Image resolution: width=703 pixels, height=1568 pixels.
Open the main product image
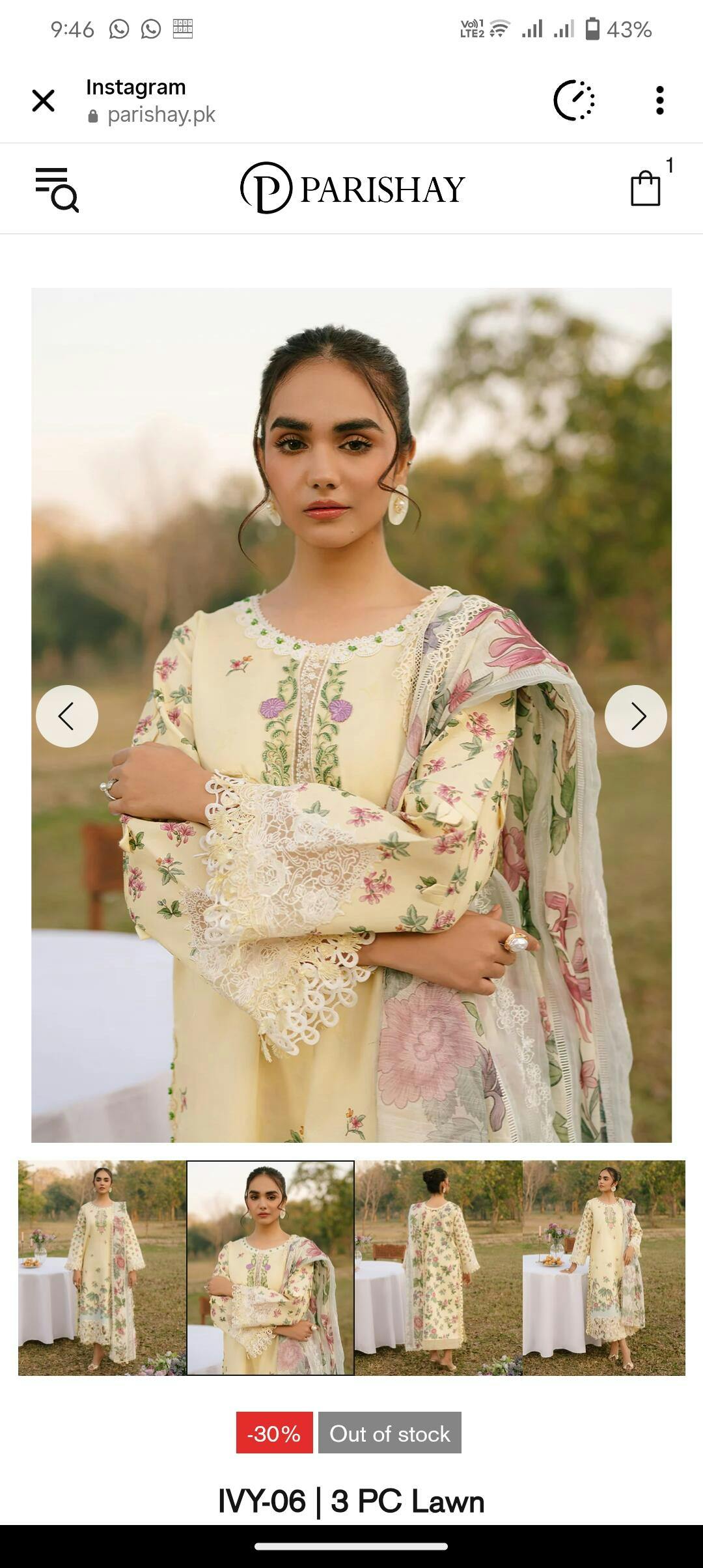[351, 847]
